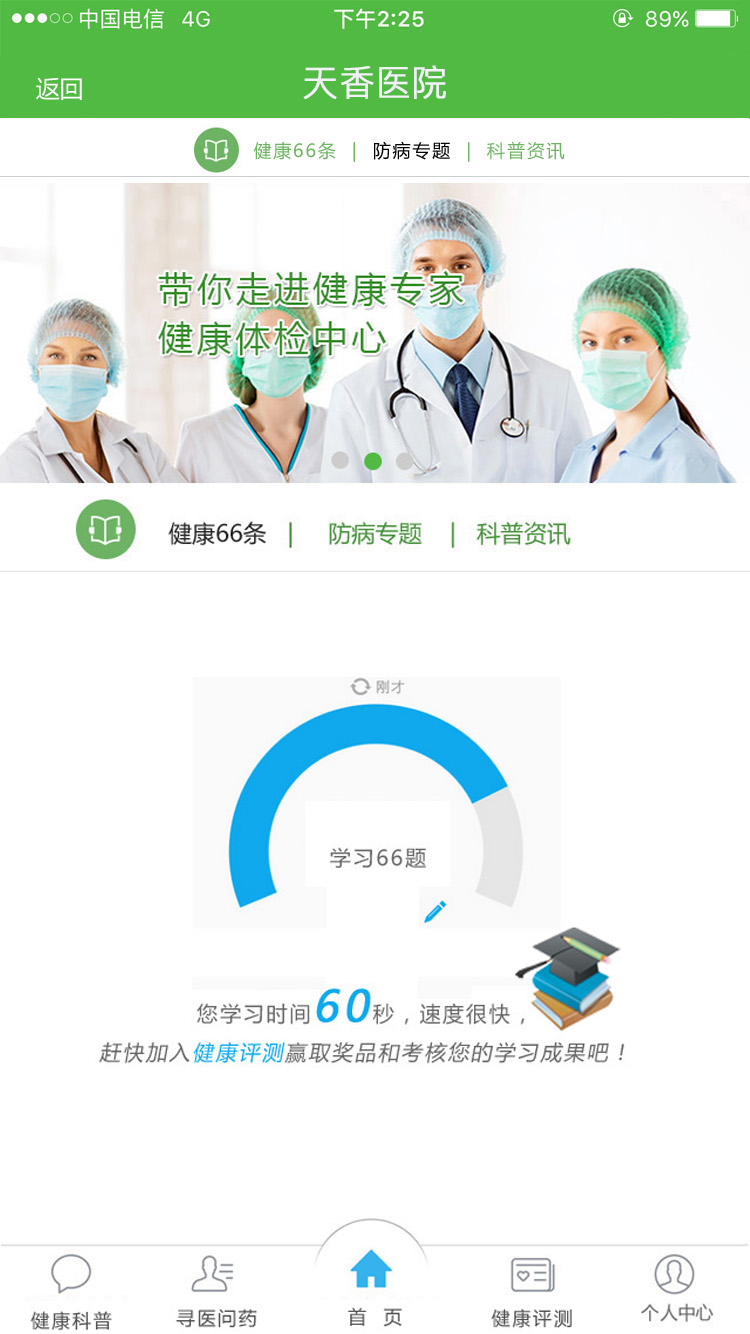
Task: Open the blue 健康评测 link in the message
Action: 238,1053
